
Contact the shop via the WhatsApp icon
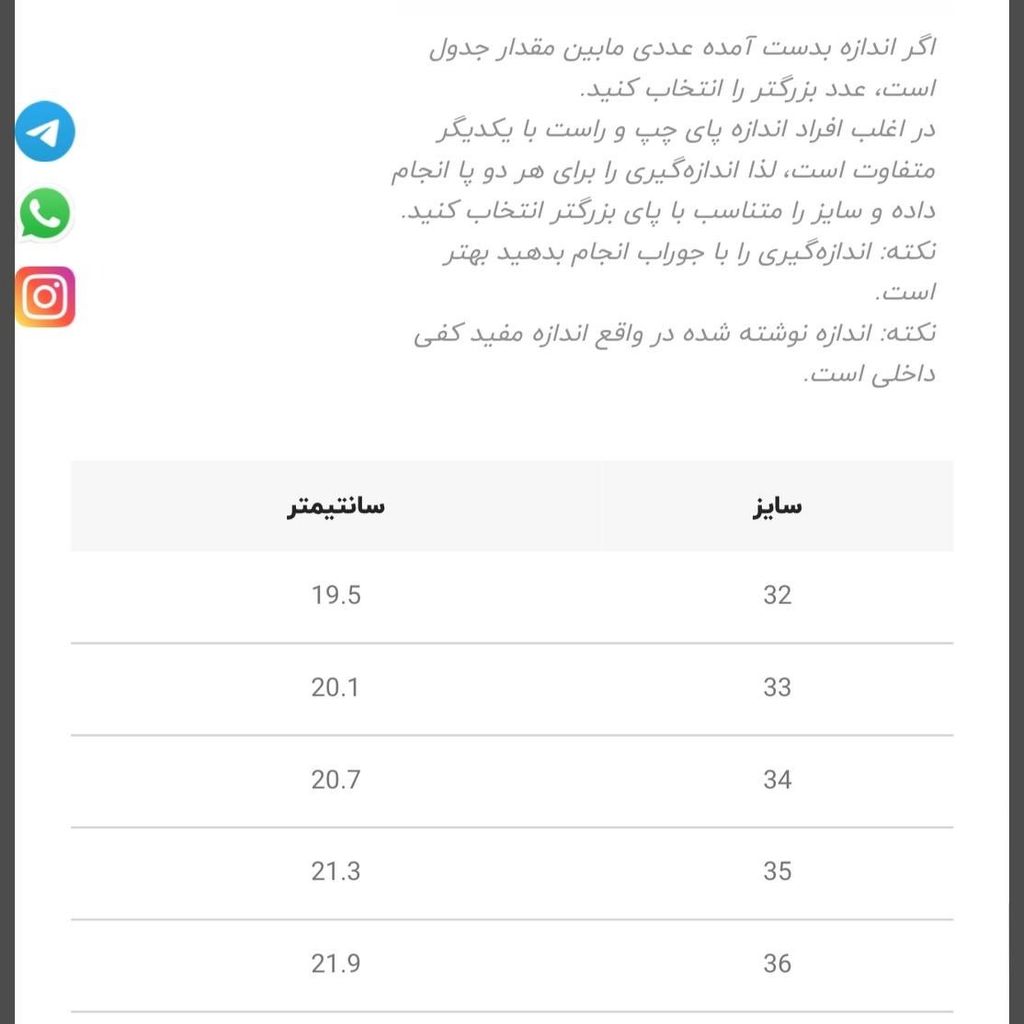point(45,214)
